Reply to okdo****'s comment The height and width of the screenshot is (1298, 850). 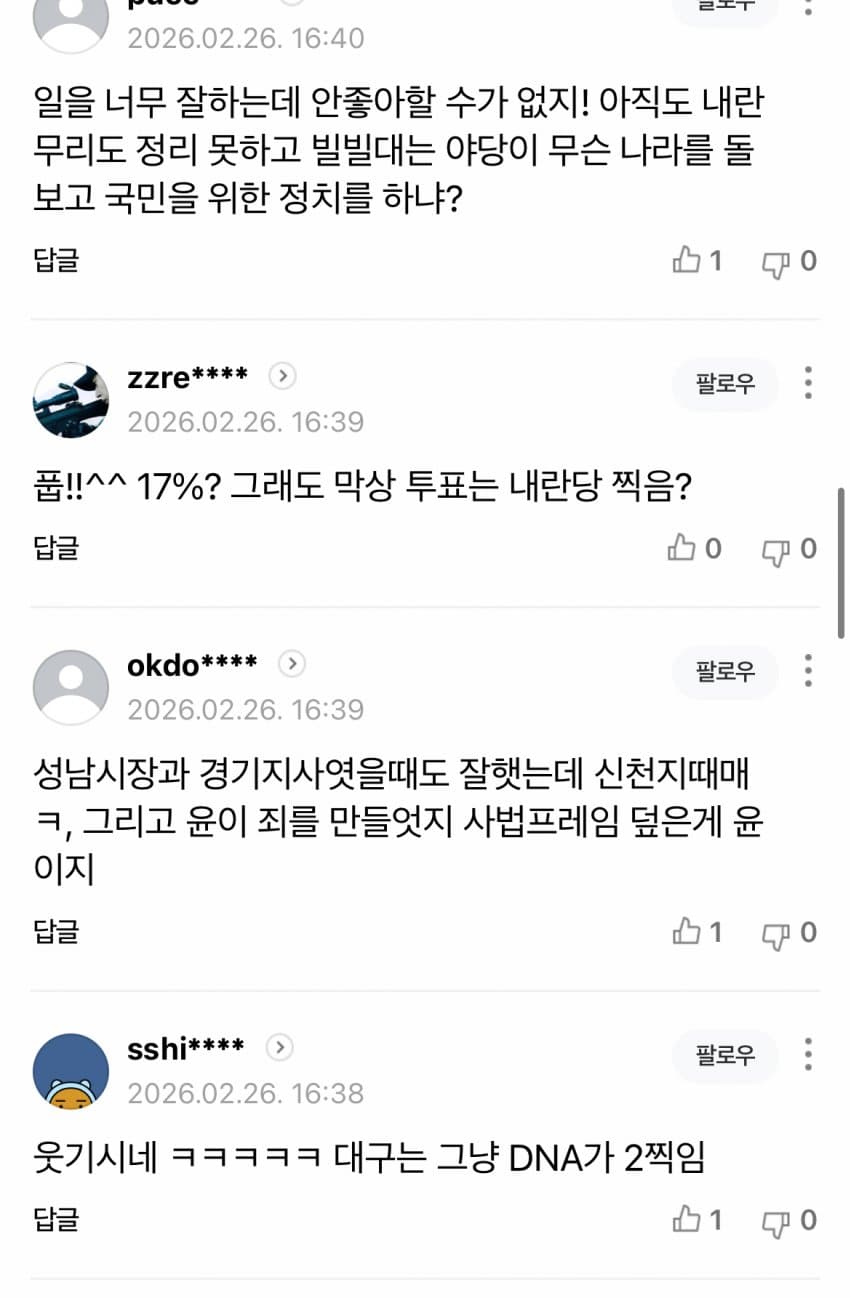coord(56,931)
